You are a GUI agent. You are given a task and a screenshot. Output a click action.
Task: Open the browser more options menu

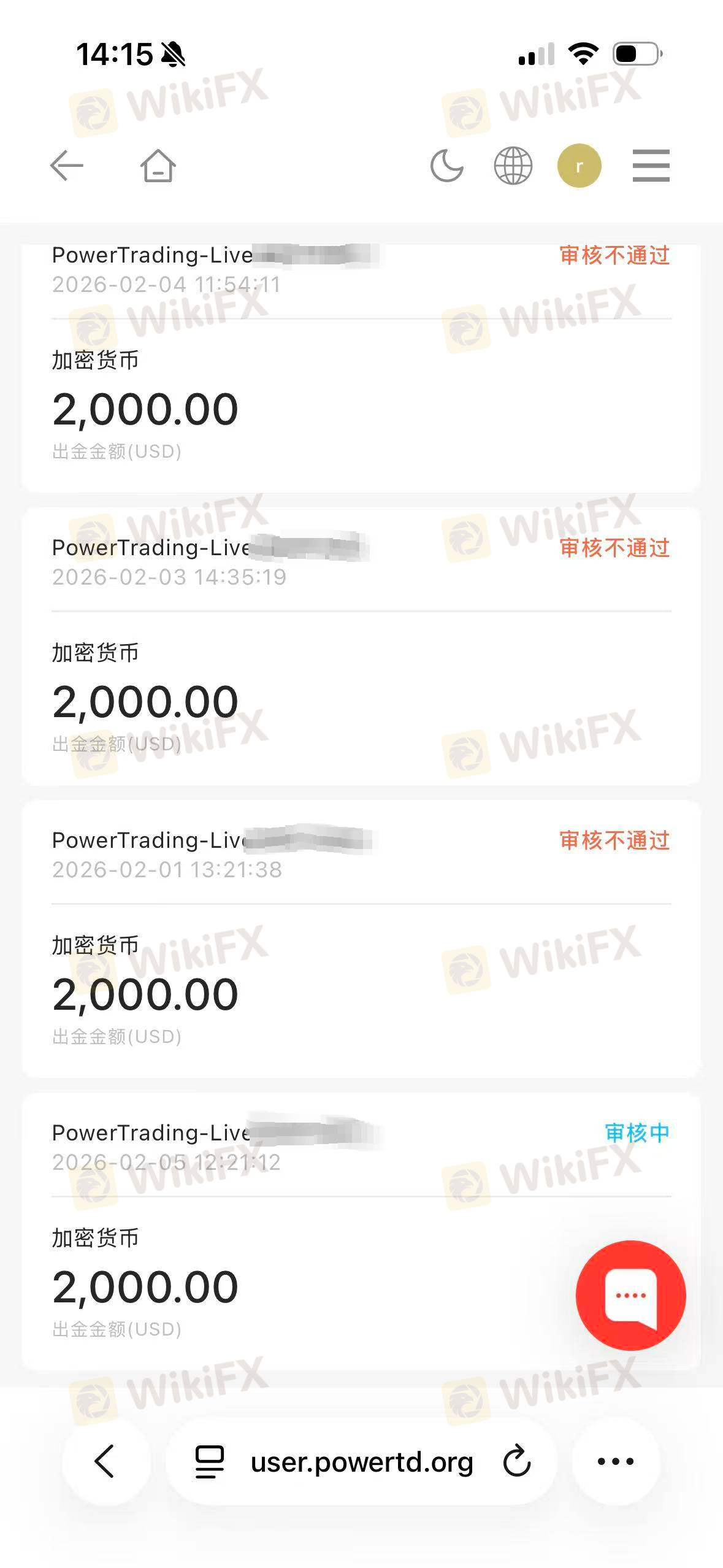tap(616, 1461)
